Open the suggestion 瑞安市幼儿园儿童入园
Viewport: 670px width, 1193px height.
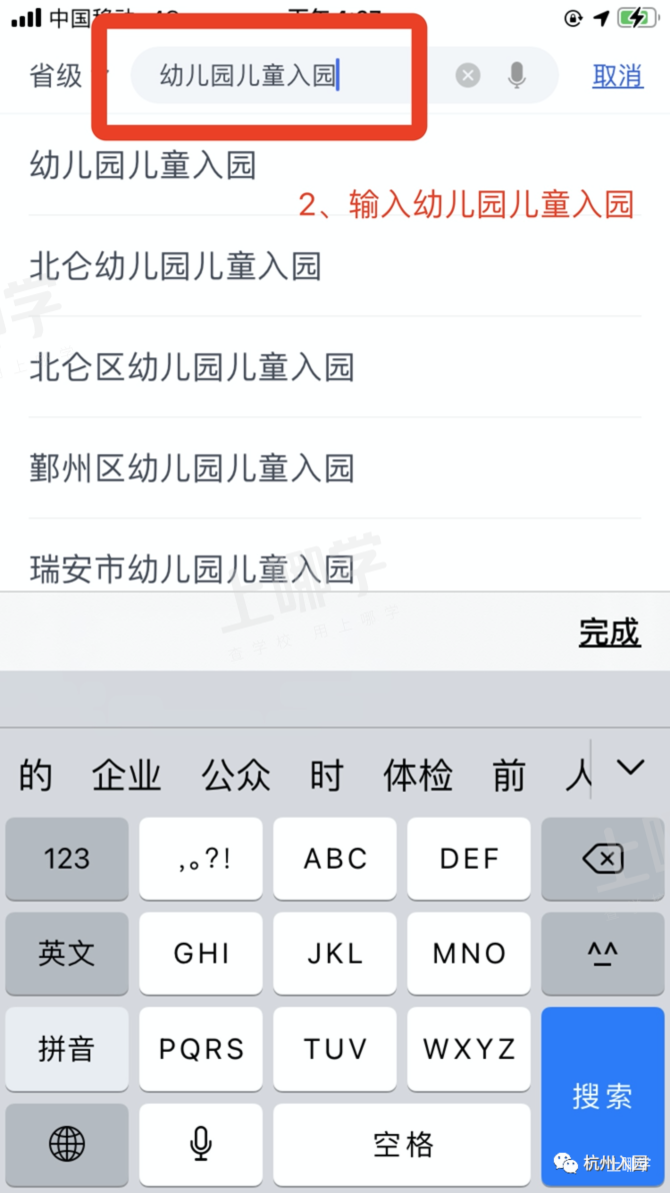tap(192, 568)
